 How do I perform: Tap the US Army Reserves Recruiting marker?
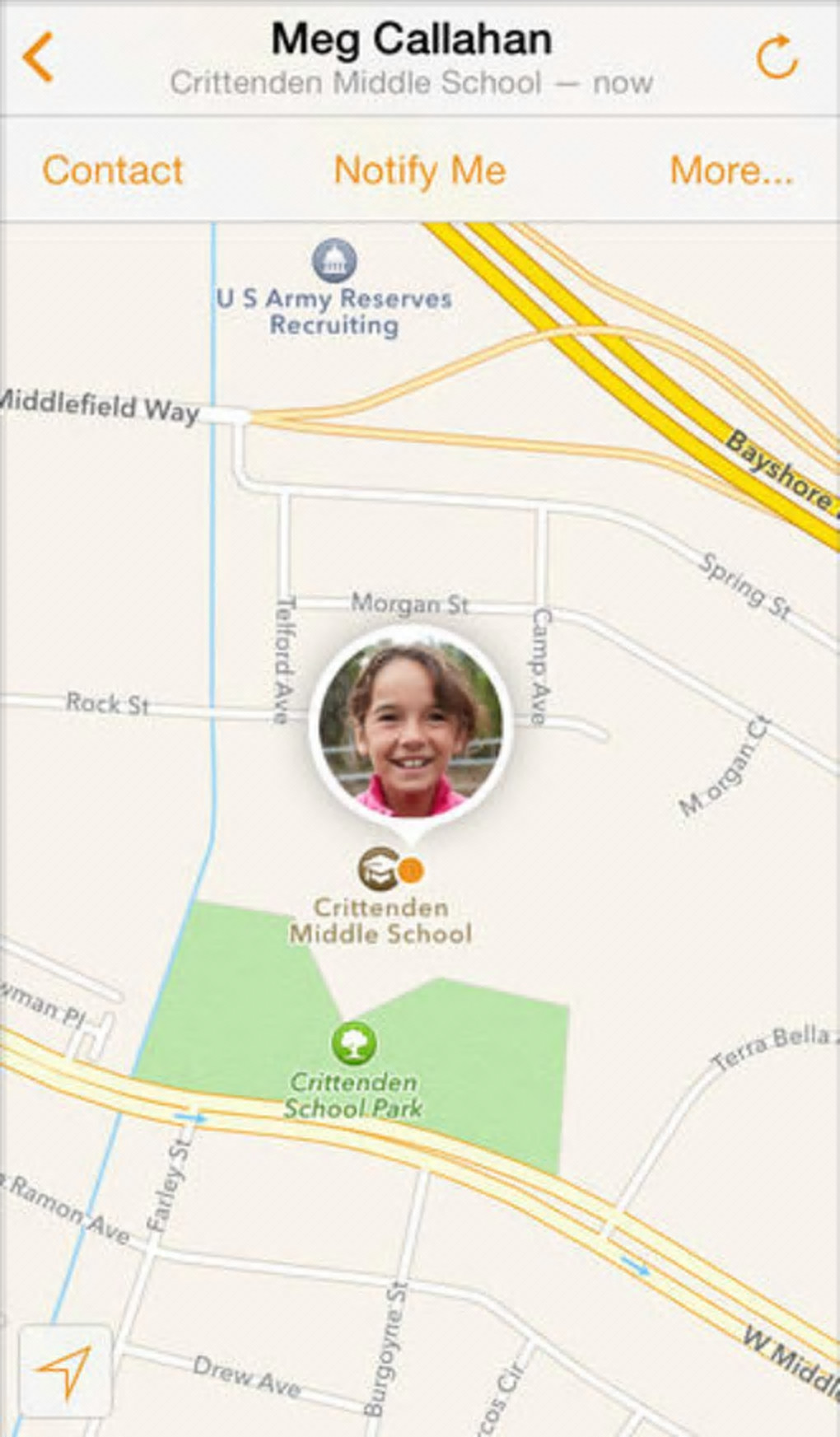coord(334,260)
